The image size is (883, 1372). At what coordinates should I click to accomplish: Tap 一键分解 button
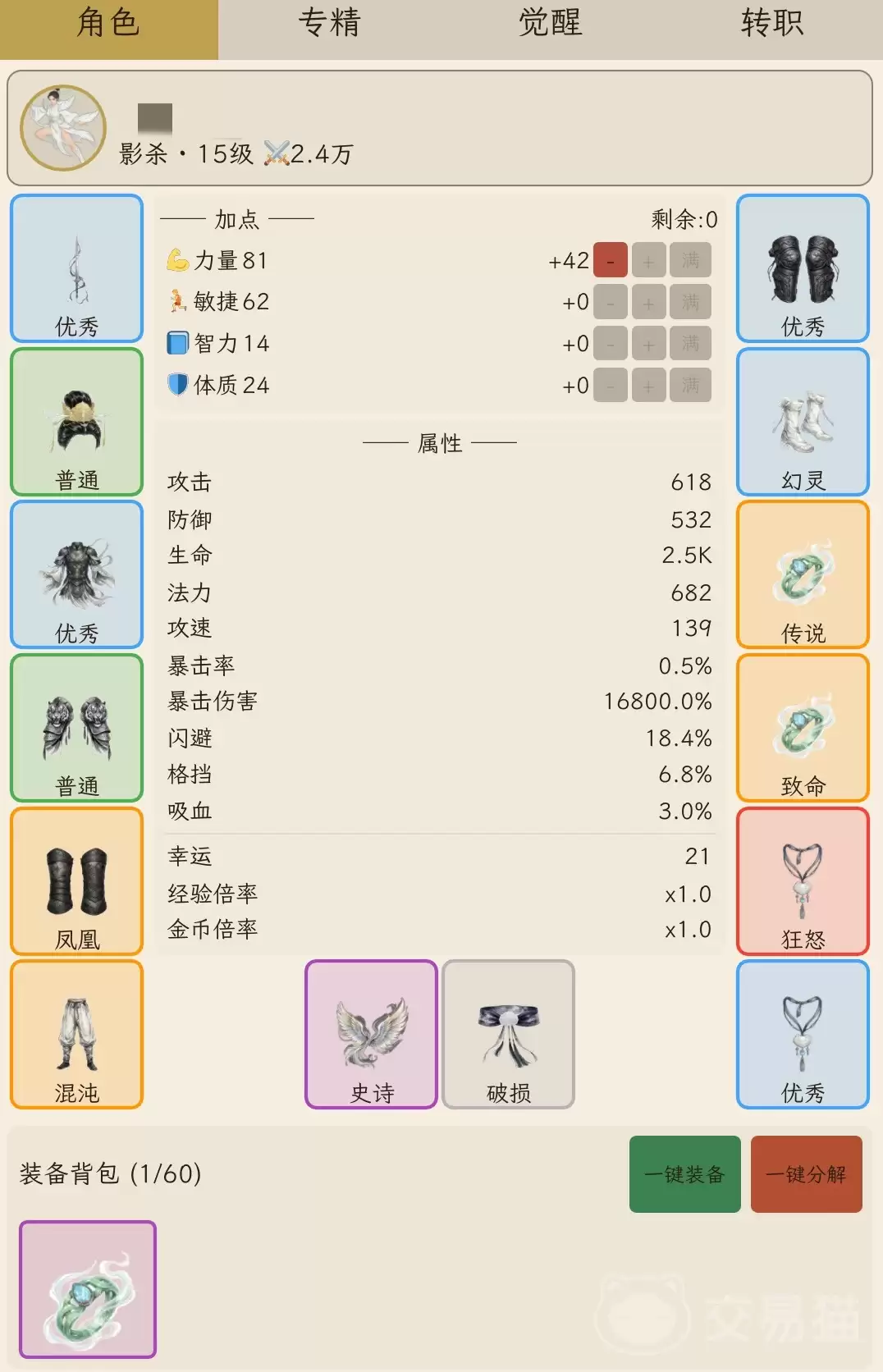pyautogui.click(x=806, y=1173)
